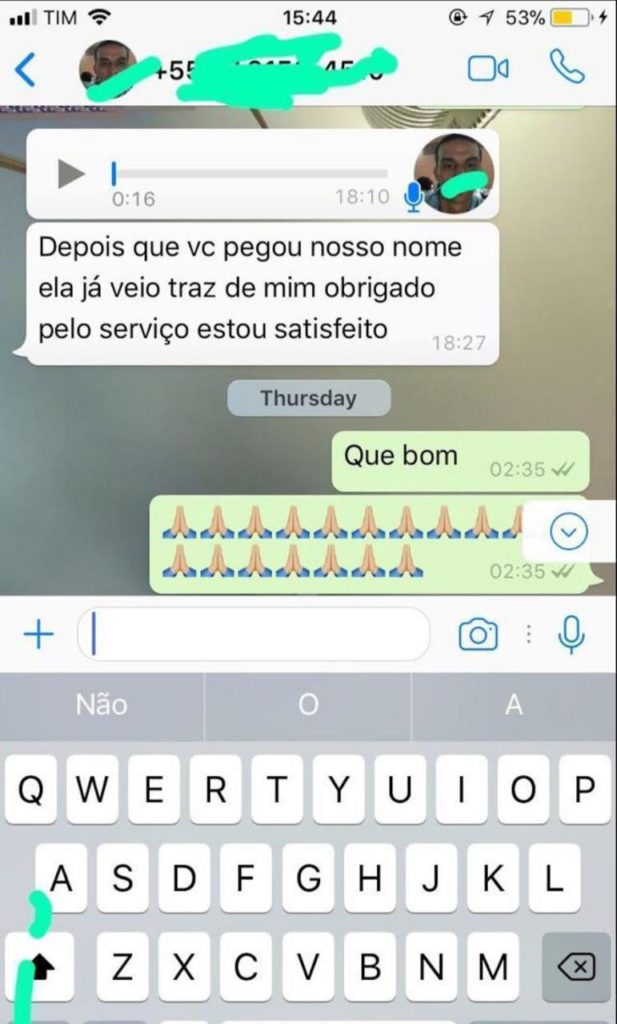This screenshot has width=617, height=1024.
Task: Tap the backspace key on the keyboard
Action: click(575, 967)
